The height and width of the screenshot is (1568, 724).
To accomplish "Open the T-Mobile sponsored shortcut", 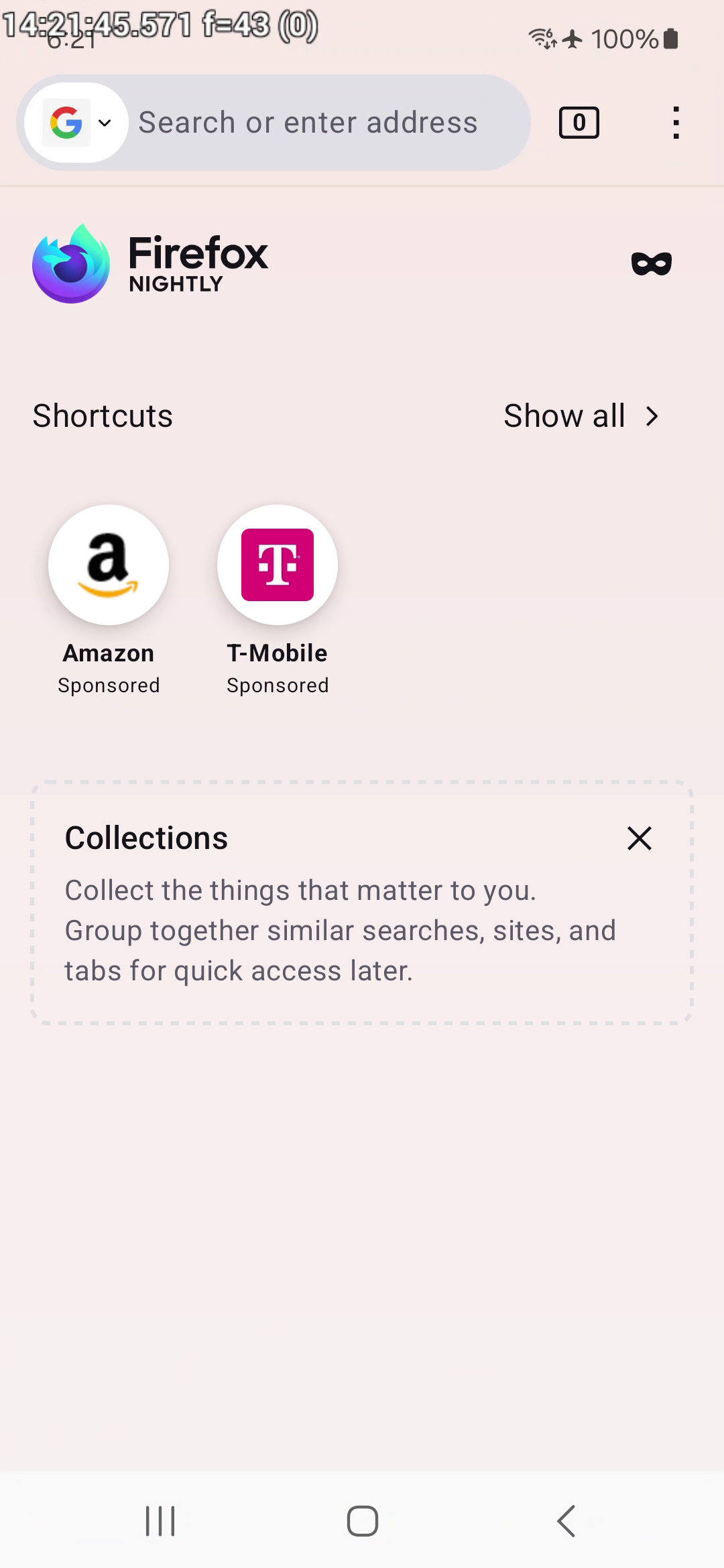I will (x=278, y=565).
